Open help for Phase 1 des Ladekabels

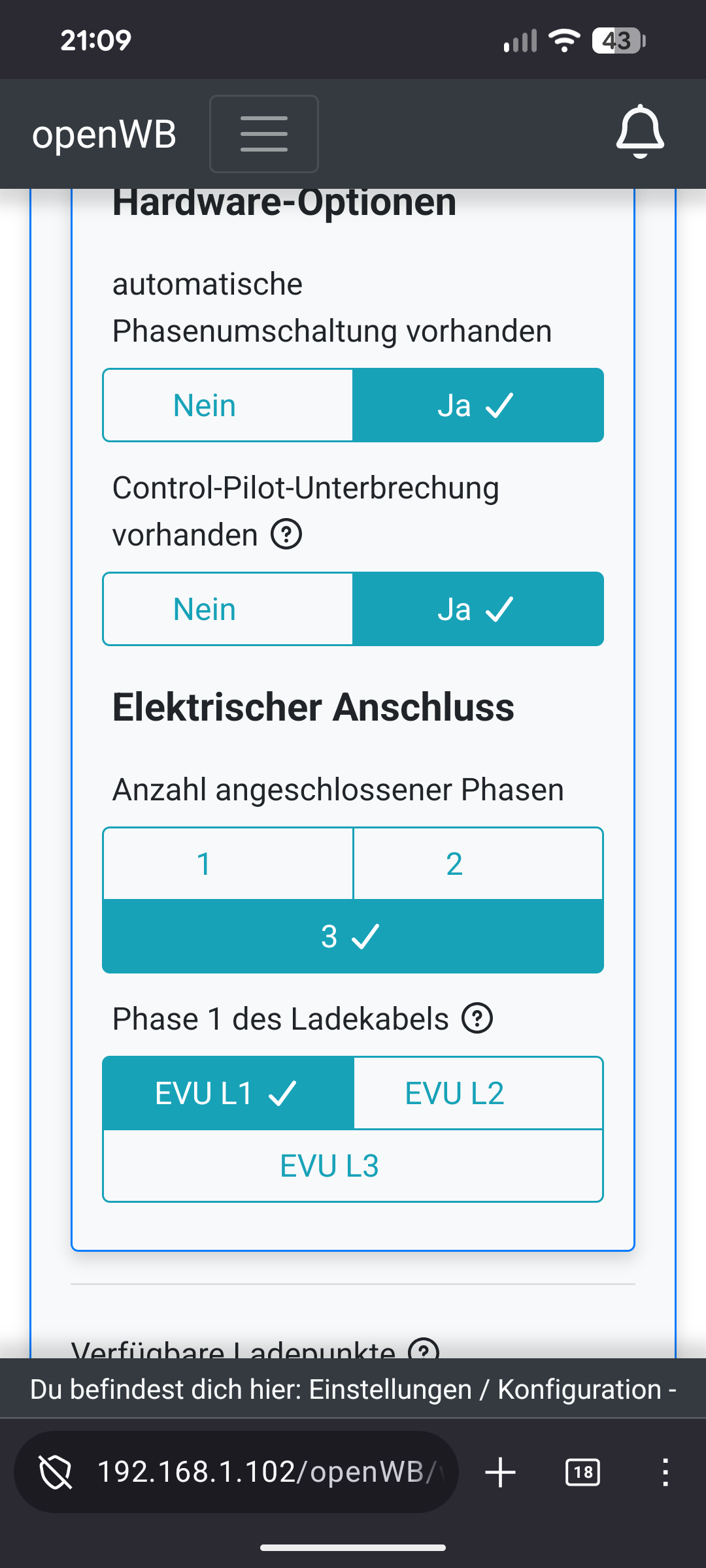coord(477,1019)
